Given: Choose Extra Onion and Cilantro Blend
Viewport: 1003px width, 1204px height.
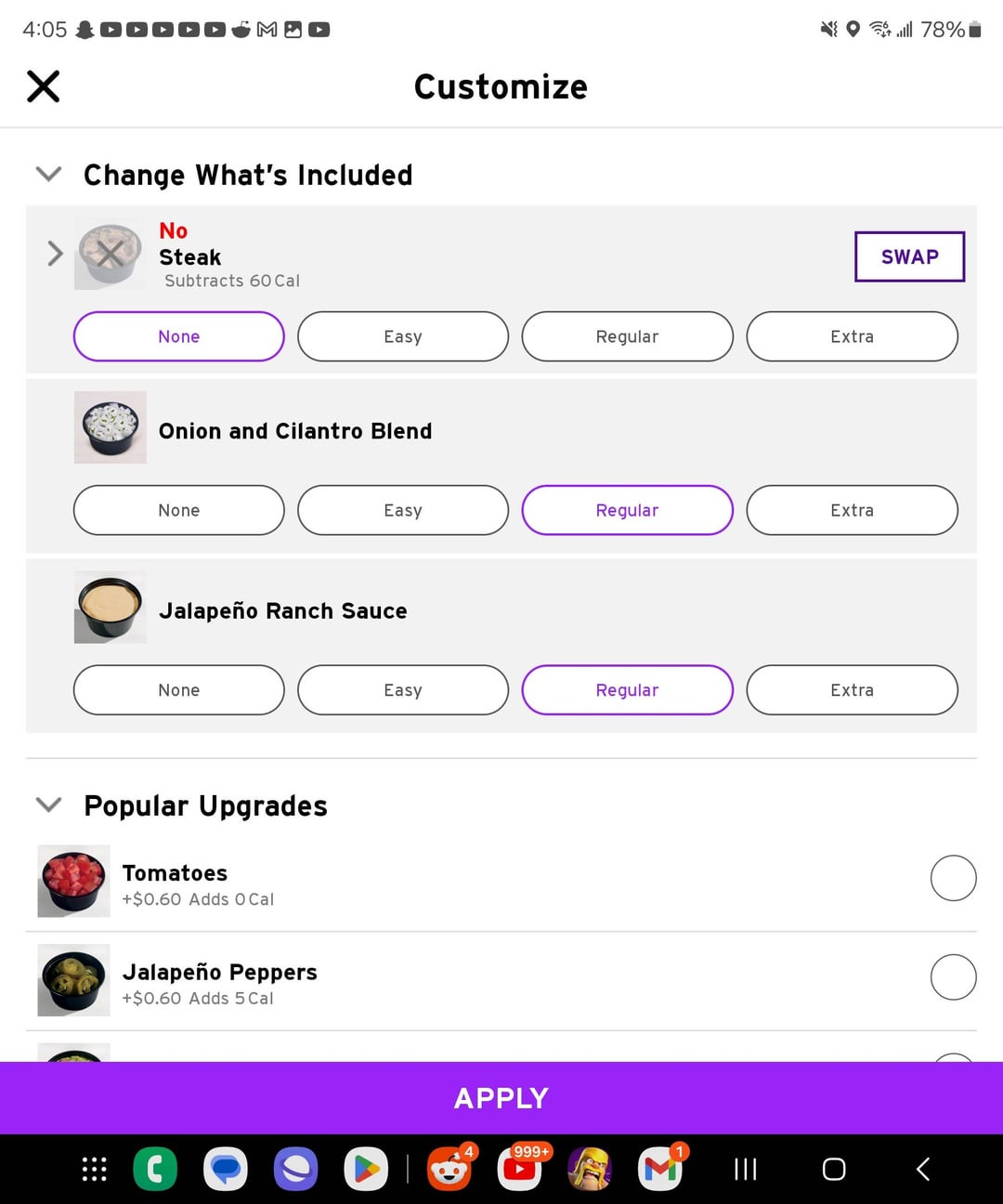Looking at the screenshot, I should (x=852, y=510).
